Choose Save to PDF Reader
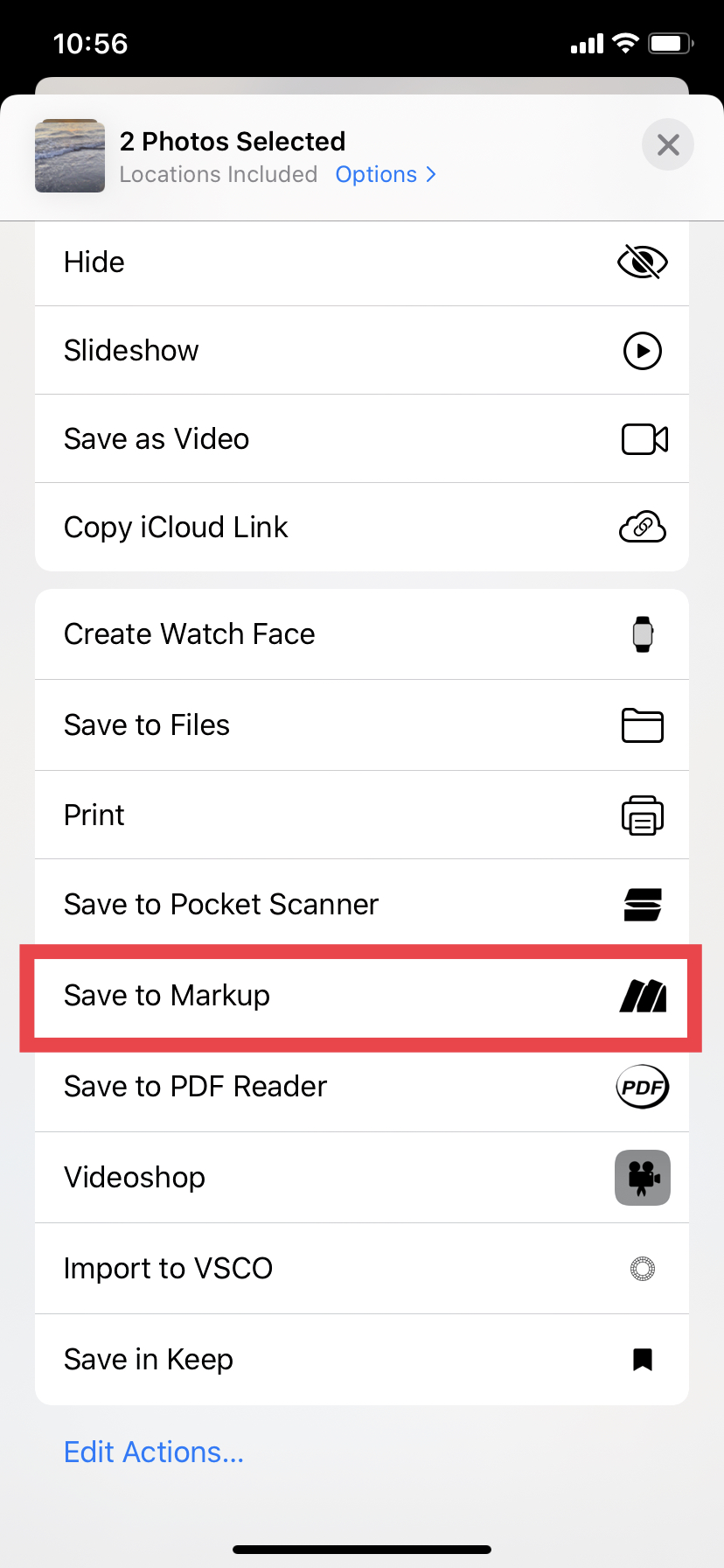Screen dimensions: 724x1568 [361, 1087]
